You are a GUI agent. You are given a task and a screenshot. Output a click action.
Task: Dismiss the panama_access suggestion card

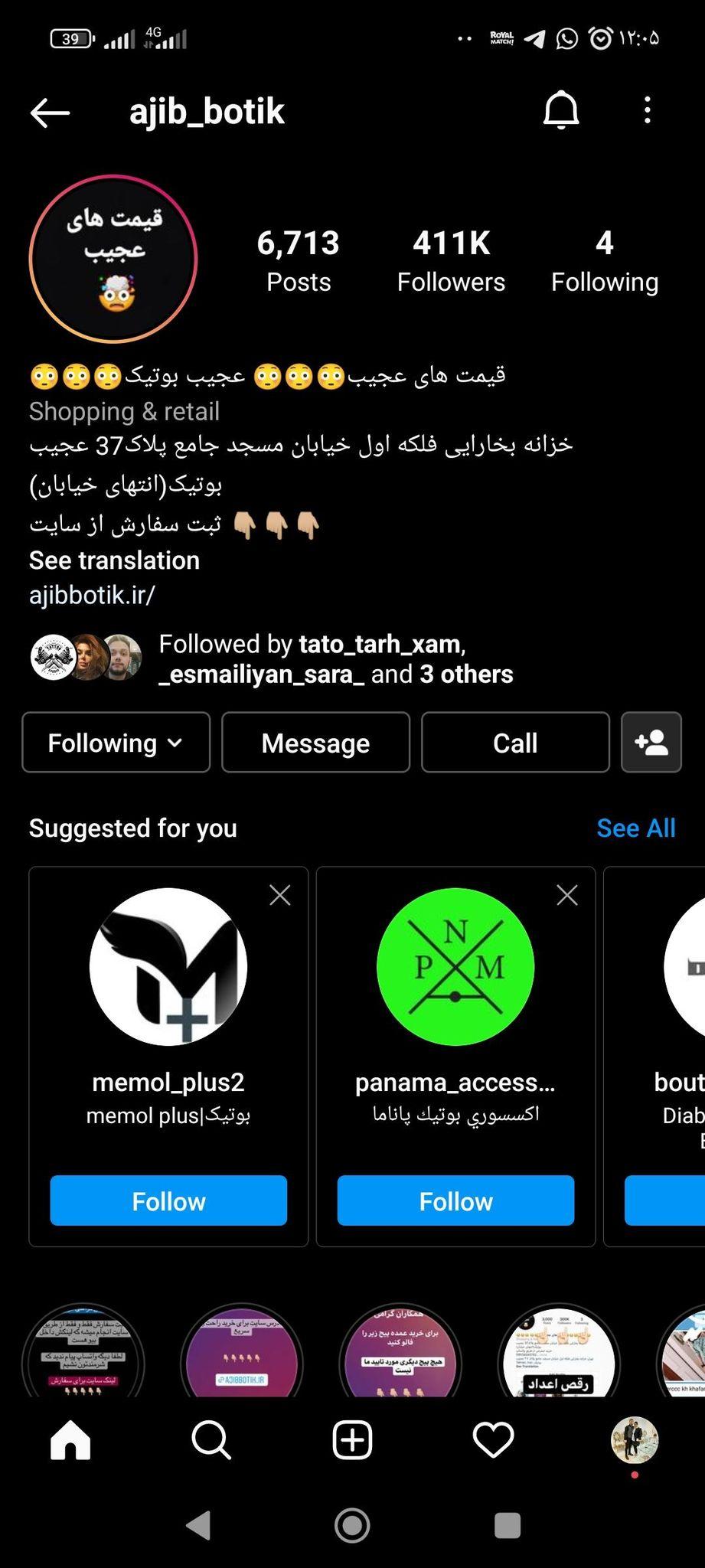pos(567,895)
